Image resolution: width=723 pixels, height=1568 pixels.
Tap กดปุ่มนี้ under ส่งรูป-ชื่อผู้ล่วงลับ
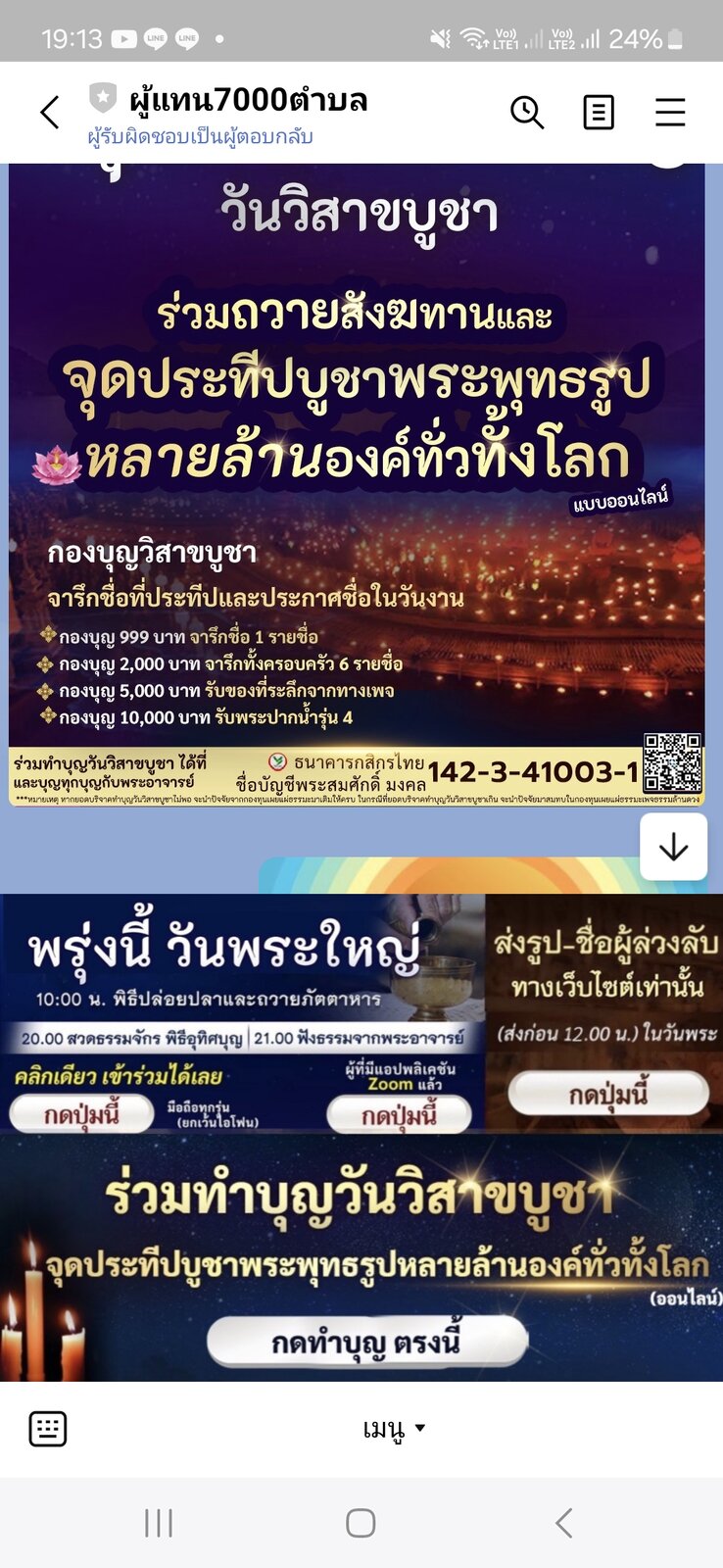pos(608,1094)
